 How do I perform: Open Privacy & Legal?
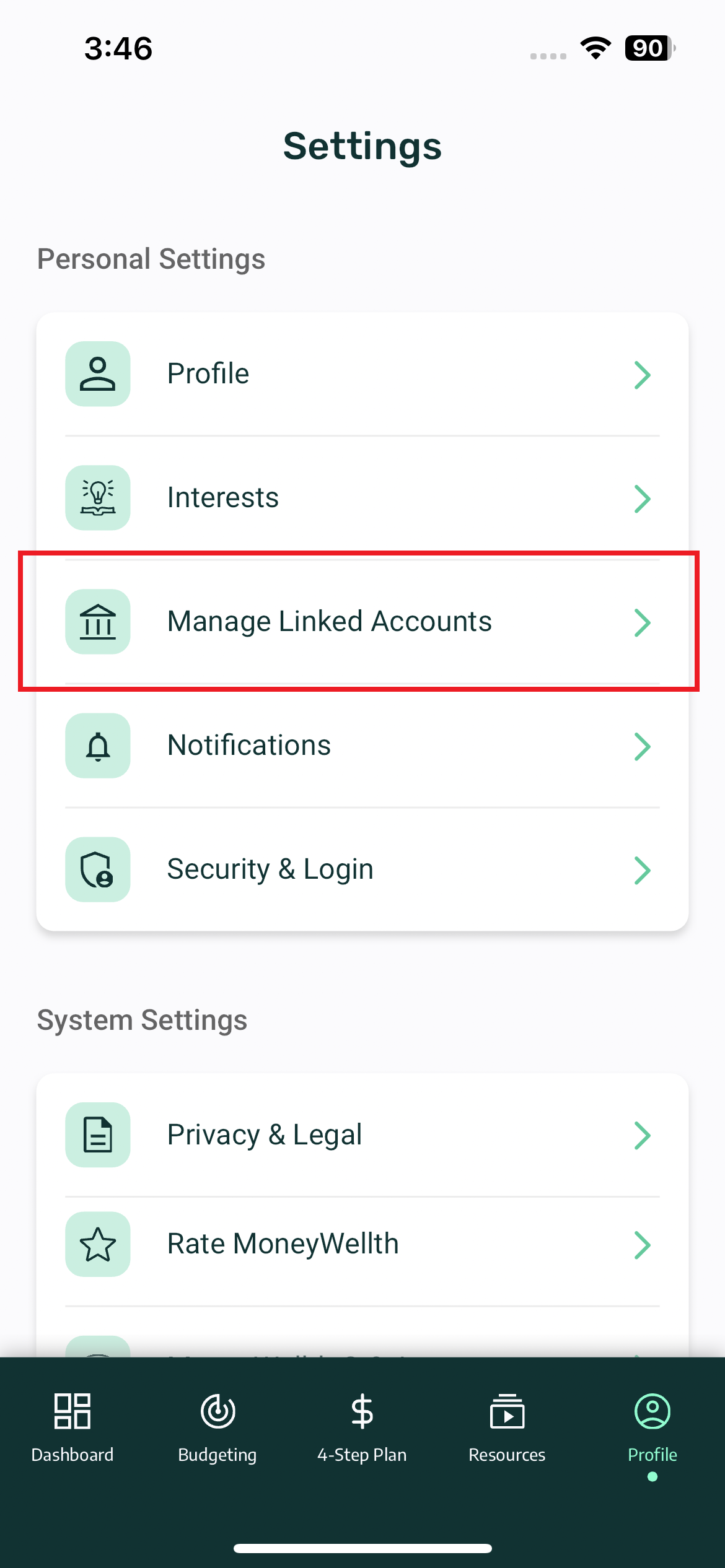tap(362, 1135)
